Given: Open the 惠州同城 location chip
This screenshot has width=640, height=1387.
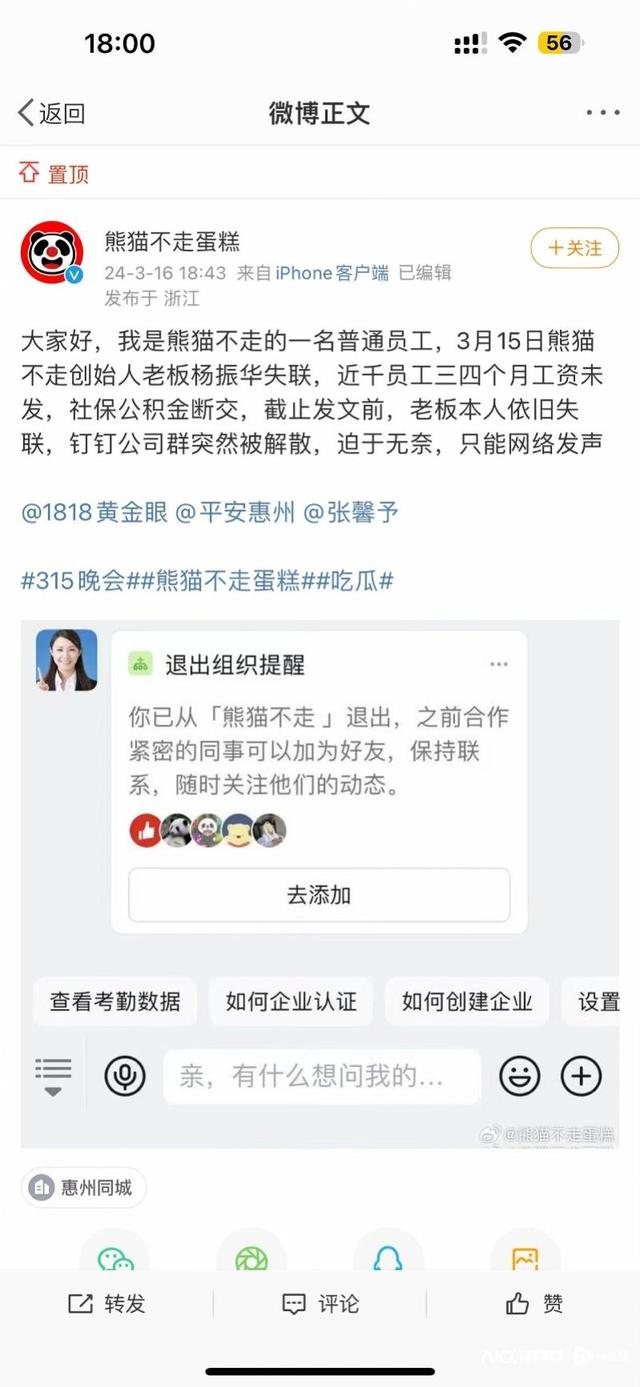Looking at the screenshot, I should (x=84, y=1187).
